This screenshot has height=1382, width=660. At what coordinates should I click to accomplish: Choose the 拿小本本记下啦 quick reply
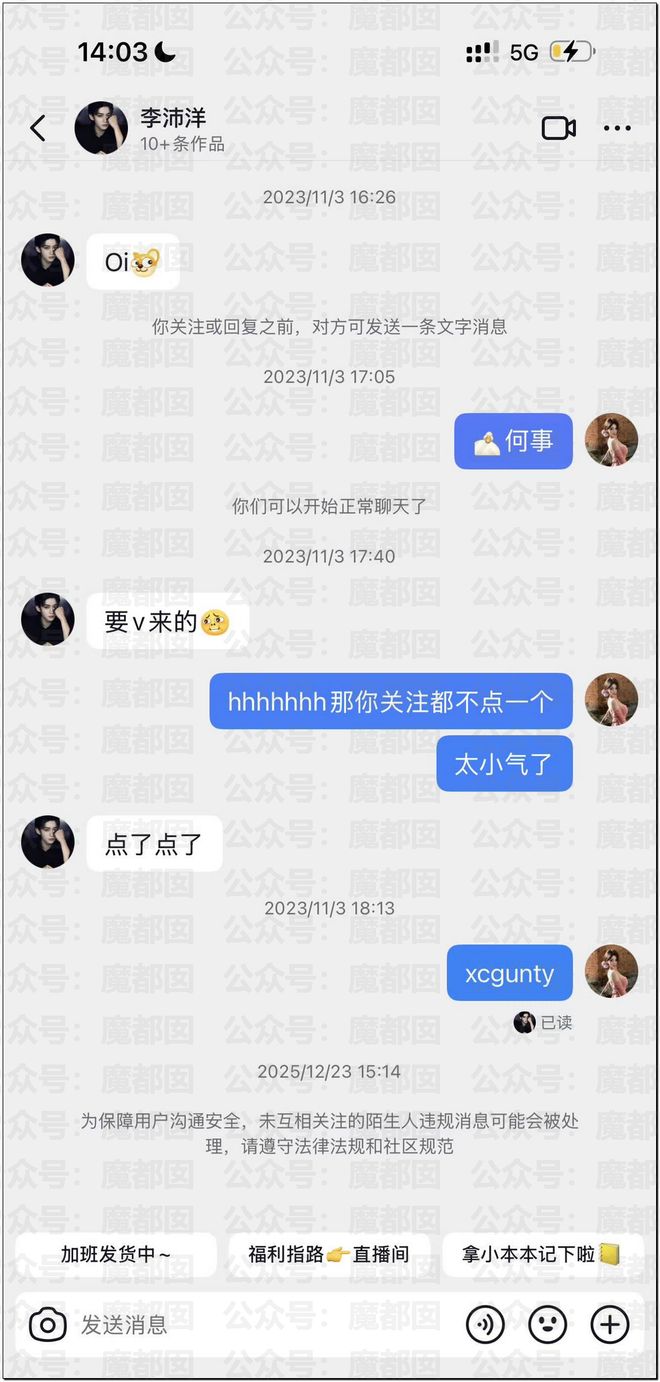point(541,1254)
